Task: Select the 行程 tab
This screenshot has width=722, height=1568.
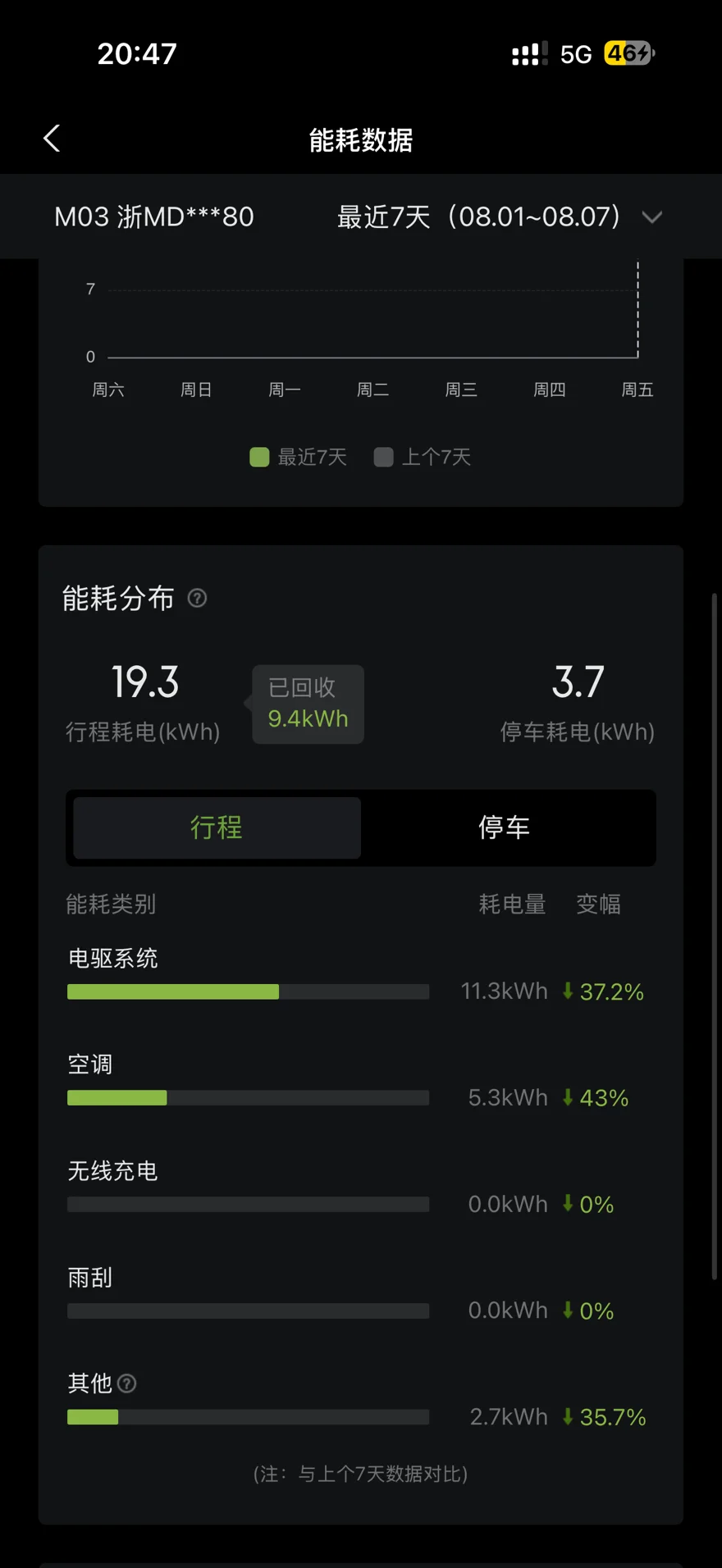Action: pos(217,827)
